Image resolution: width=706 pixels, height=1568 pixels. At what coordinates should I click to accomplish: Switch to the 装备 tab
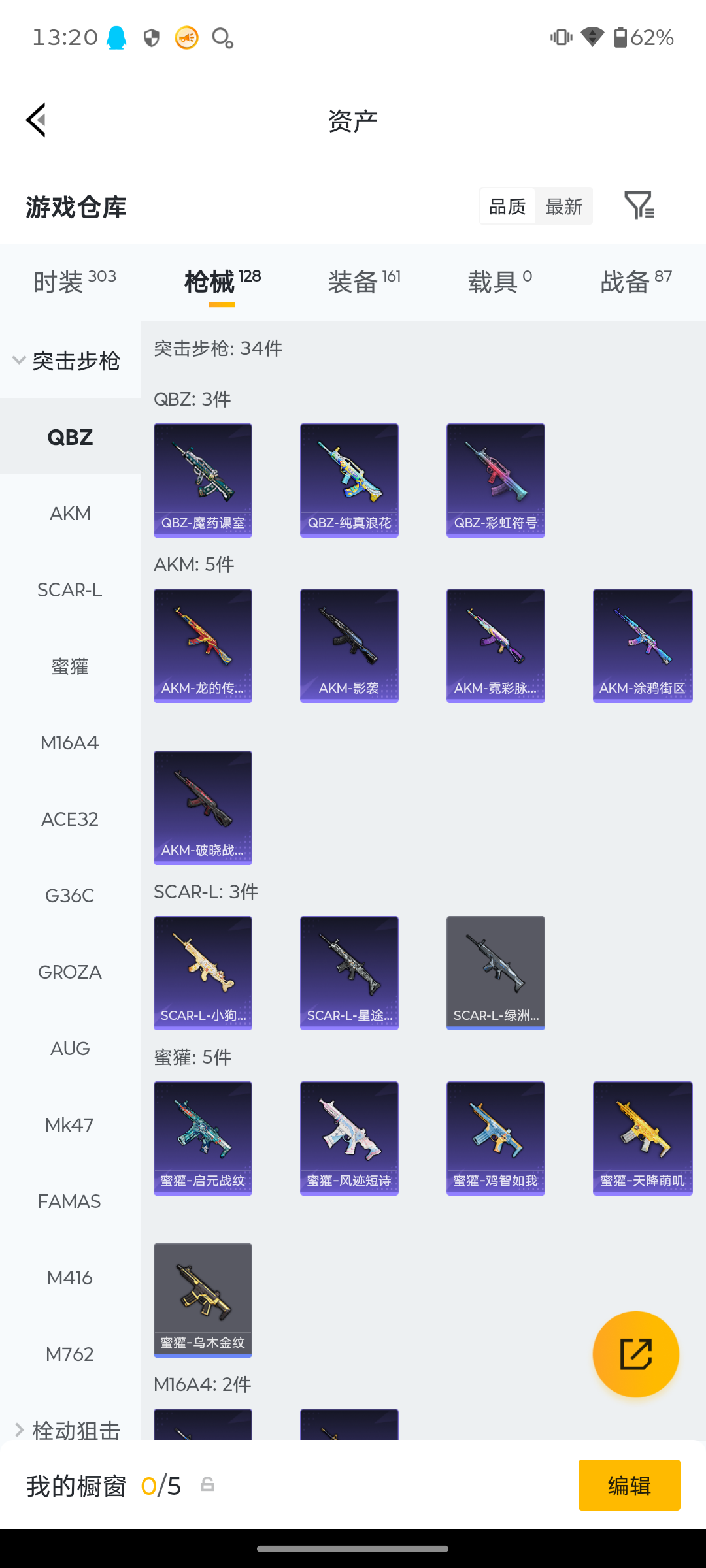pos(364,282)
